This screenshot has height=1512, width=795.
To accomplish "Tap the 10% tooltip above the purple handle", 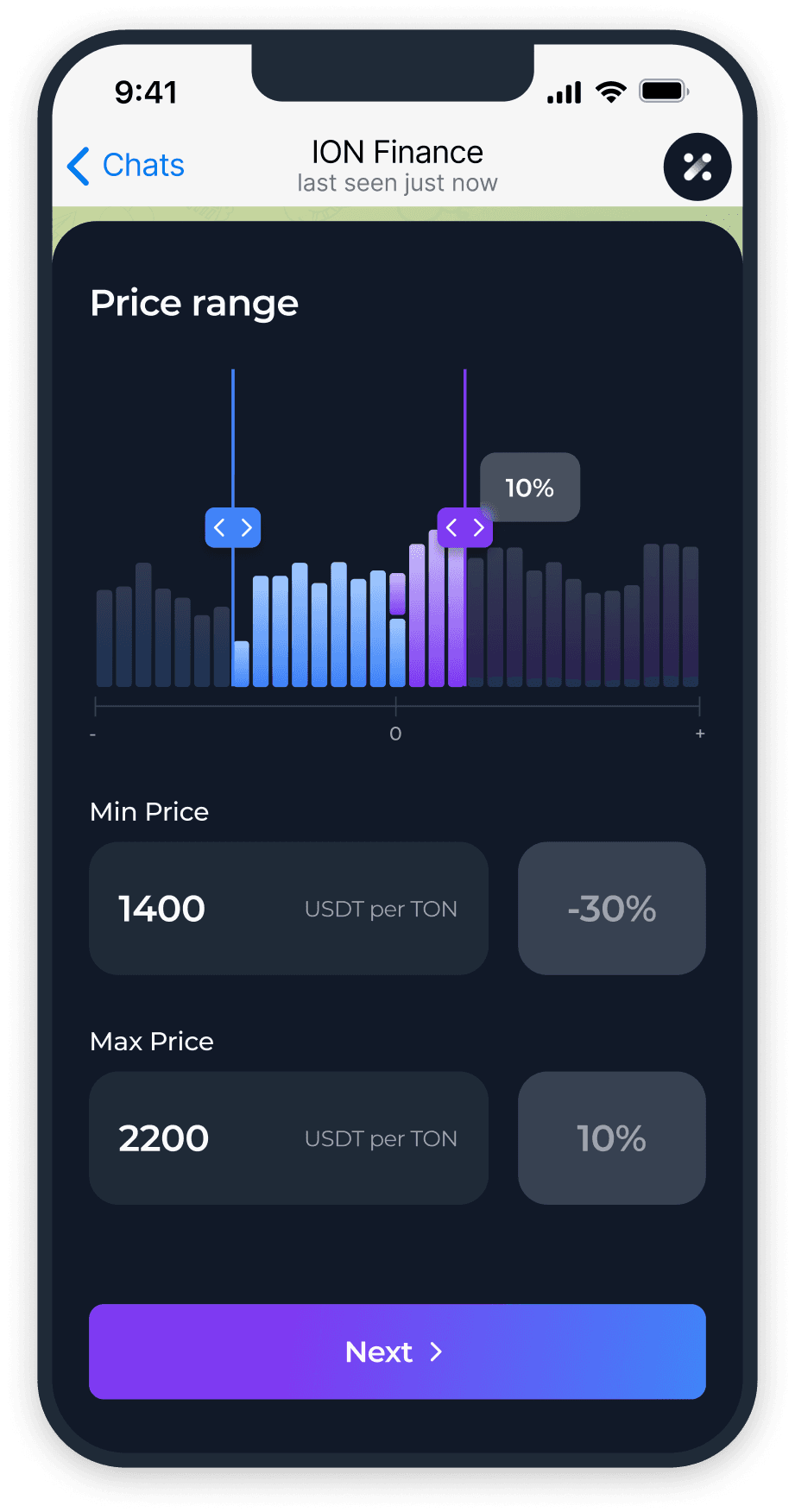I will point(529,488).
